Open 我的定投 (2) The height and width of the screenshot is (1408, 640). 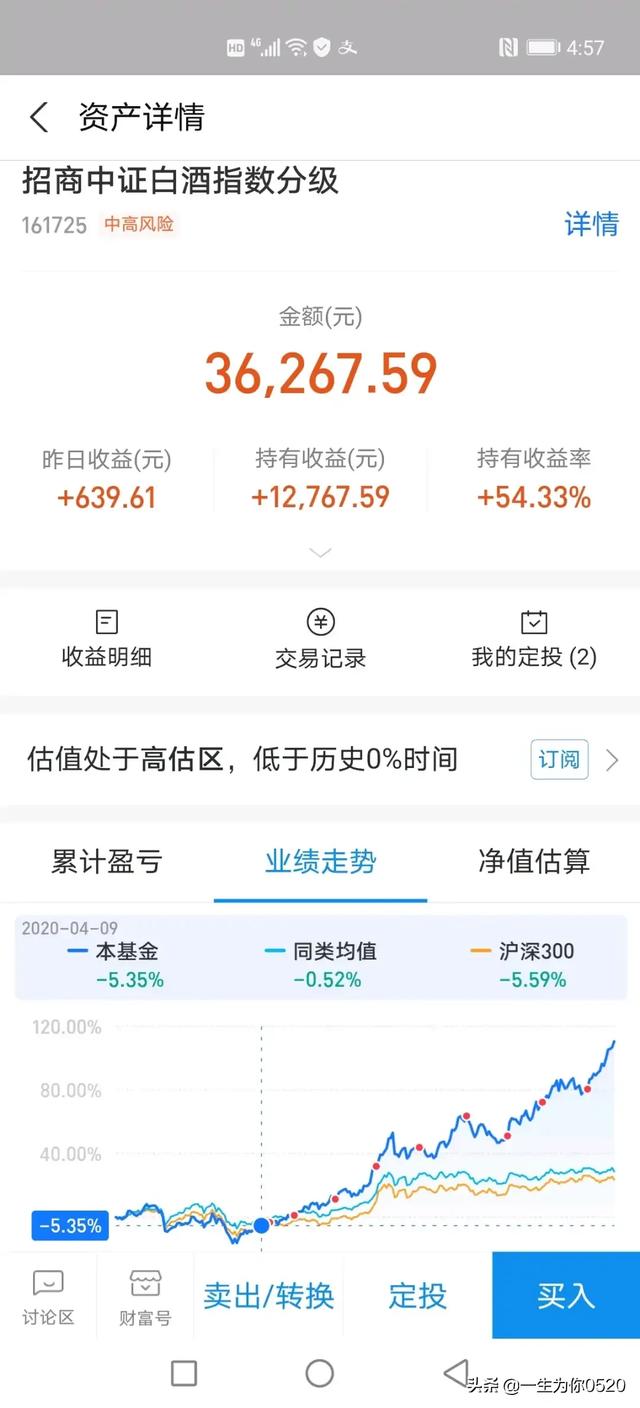tap(534, 640)
